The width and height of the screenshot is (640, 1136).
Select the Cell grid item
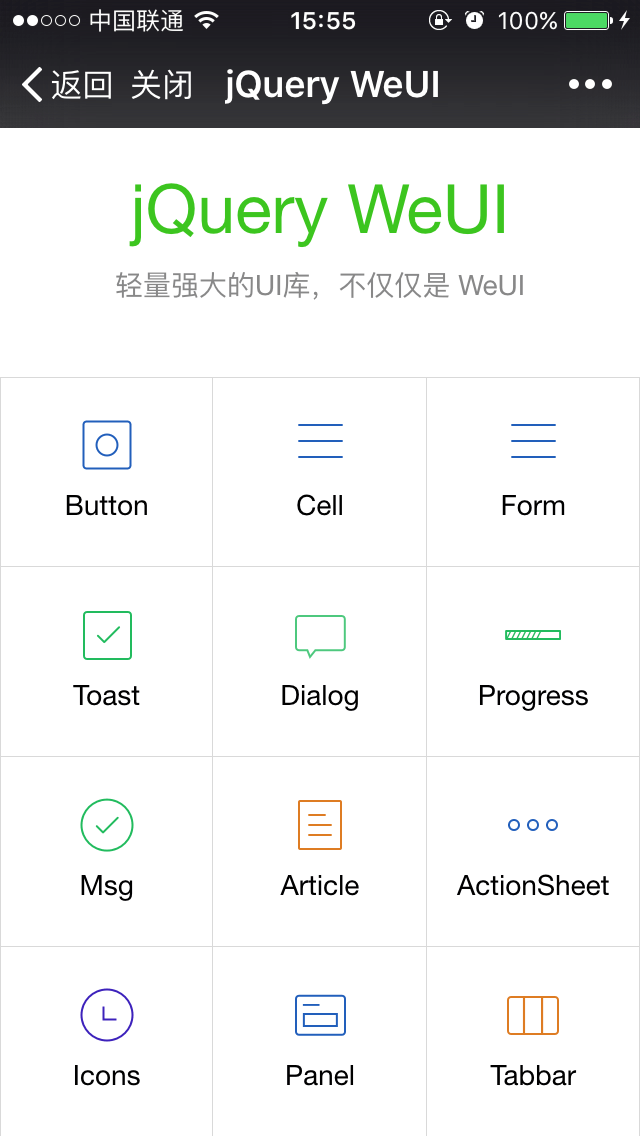tap(320, 471)
